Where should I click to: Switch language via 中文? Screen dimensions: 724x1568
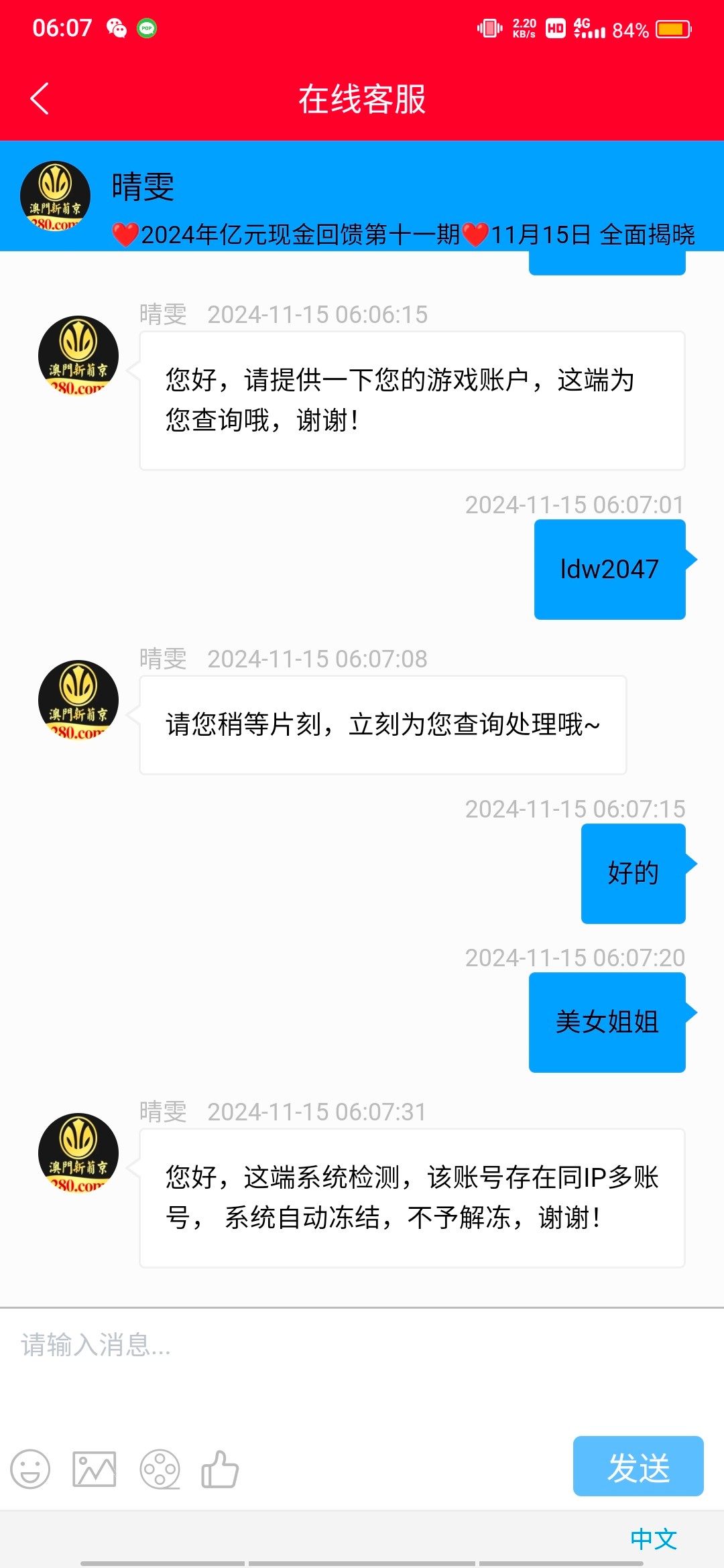click(654, 1539)
